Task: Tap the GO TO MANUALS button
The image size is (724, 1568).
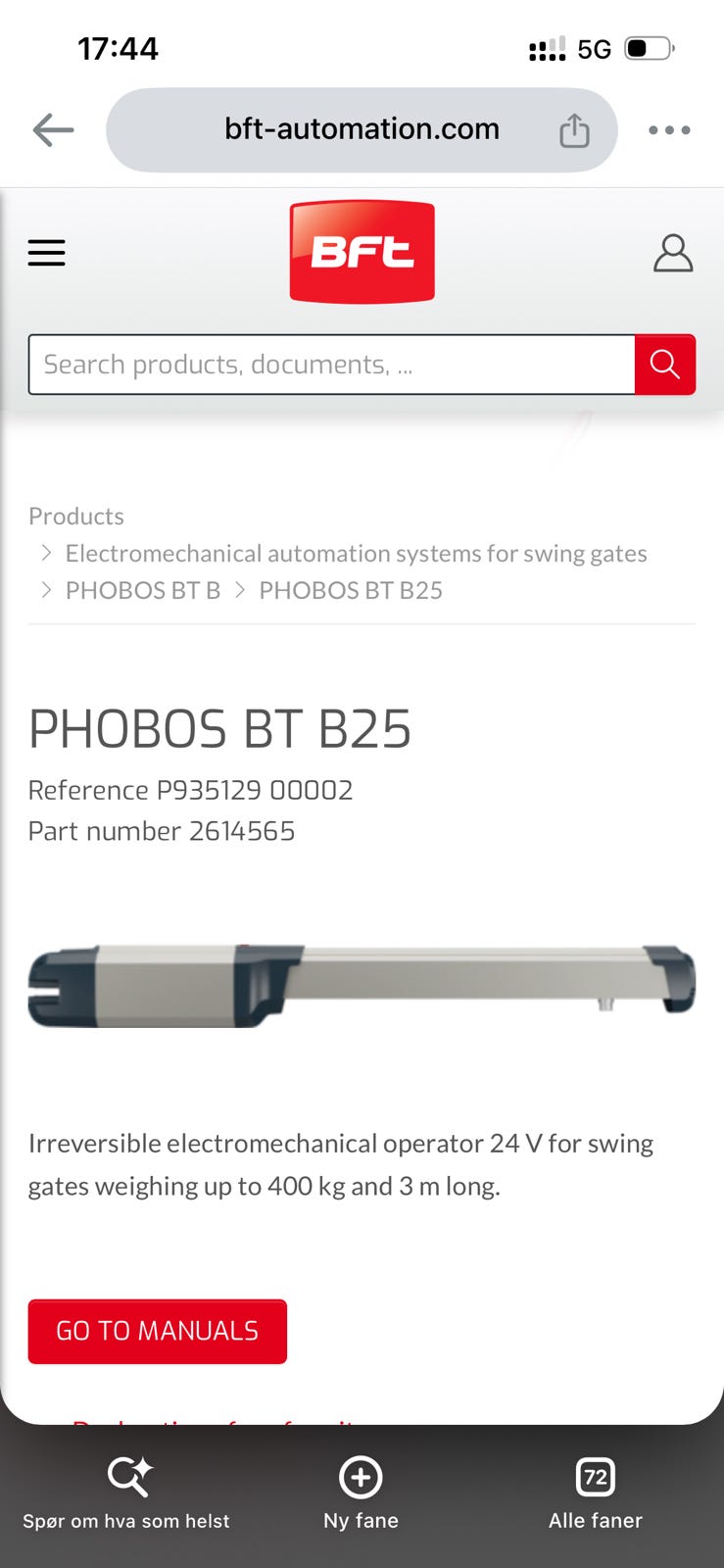Action: (158, 1331)
